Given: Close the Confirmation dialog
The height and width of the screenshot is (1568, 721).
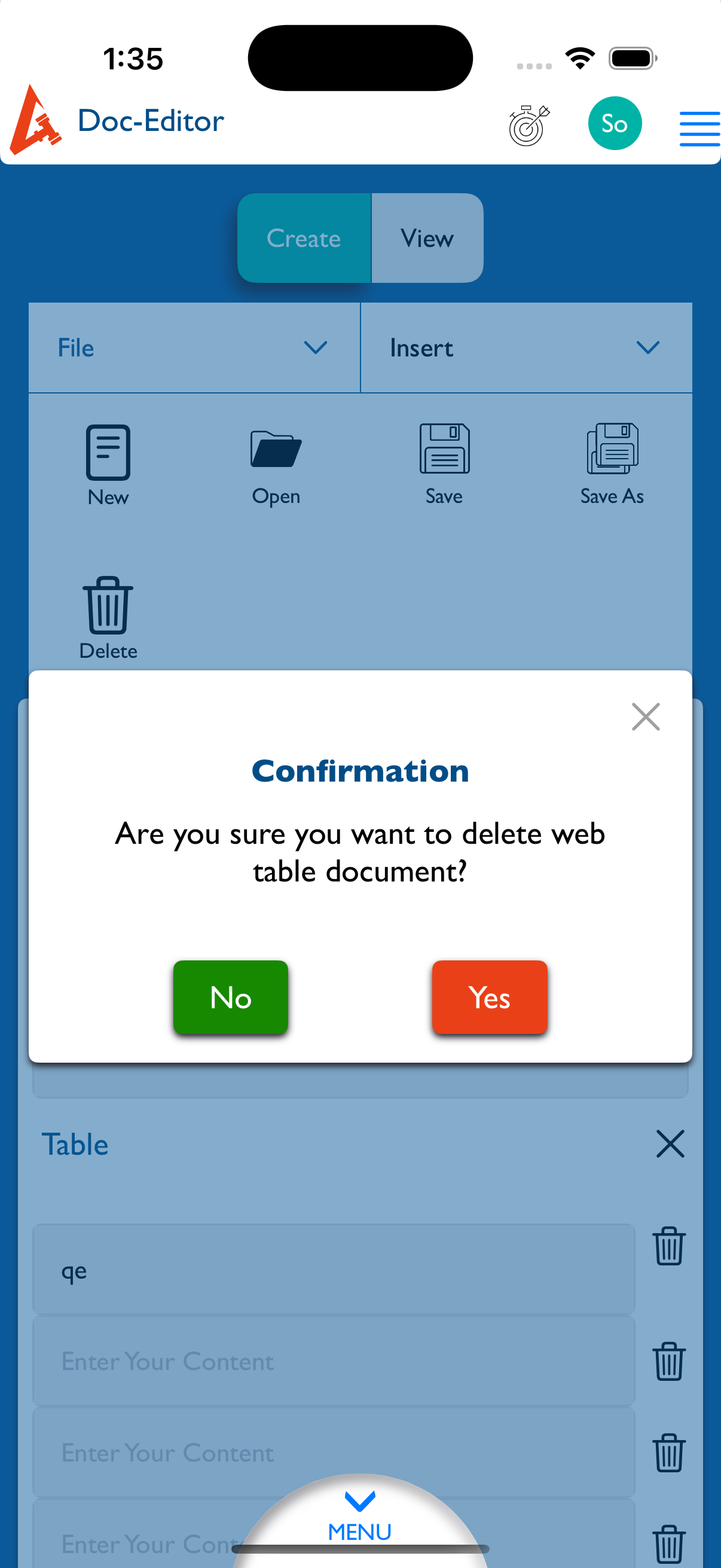Looking at the screenshot, I should pos(646,716).
